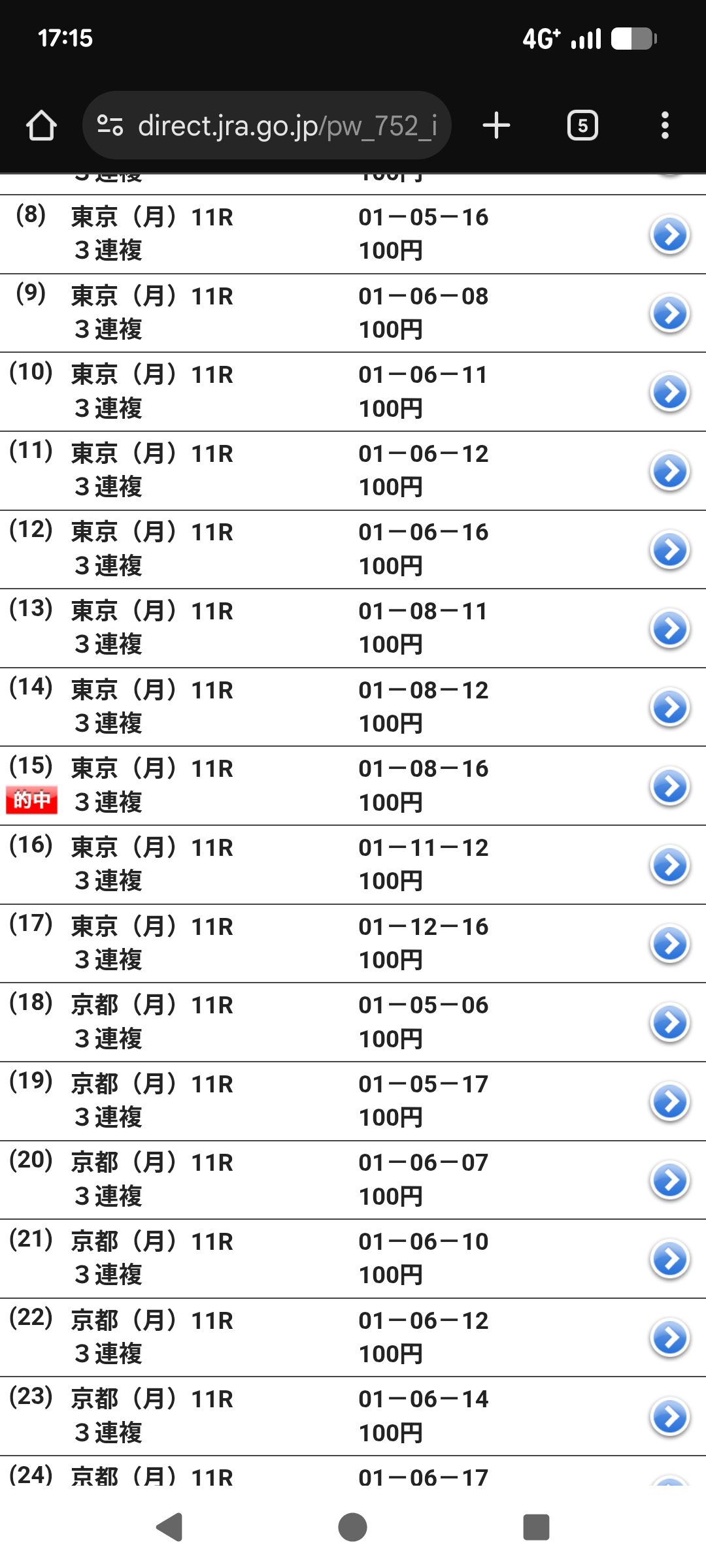Tap the direct.jra.go.jp address bar
The width and height of the screenshot is (706, 1568).
[x=267, y=125]
